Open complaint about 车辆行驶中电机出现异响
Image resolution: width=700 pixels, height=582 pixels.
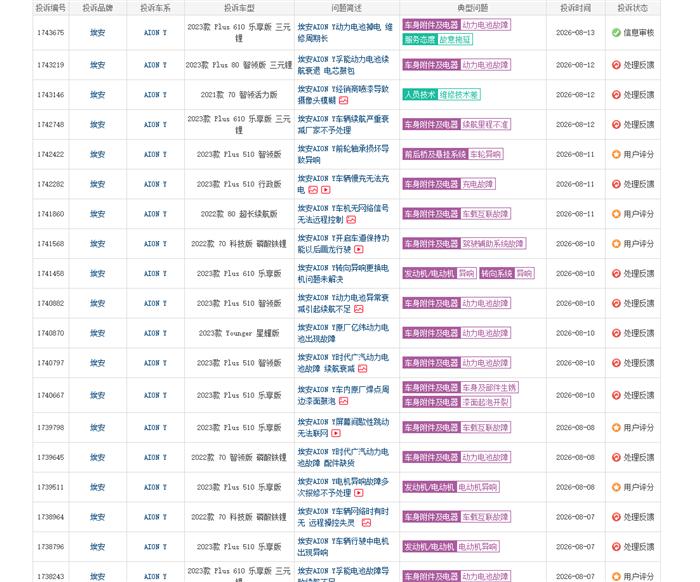click(x=343, y=547)
